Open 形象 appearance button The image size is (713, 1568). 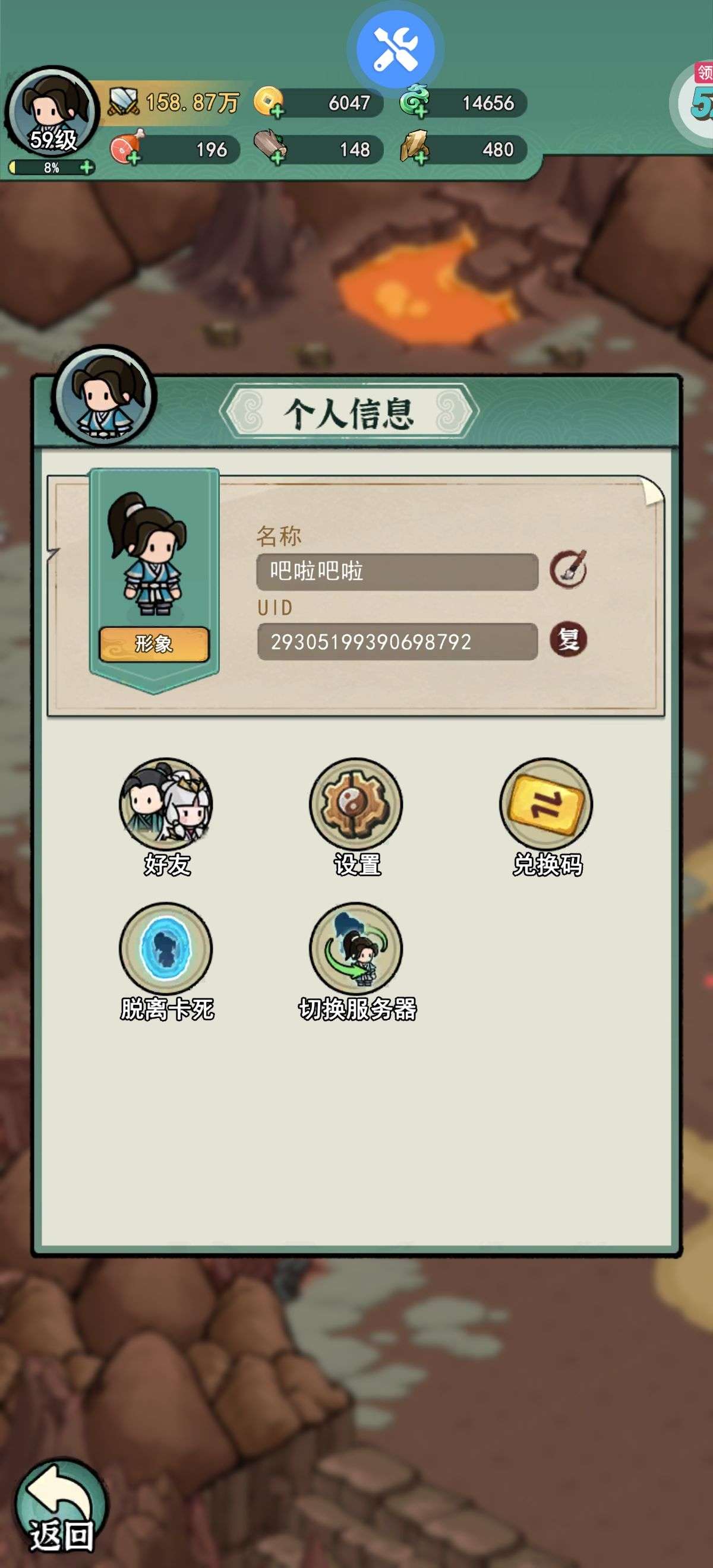[154, 644]
